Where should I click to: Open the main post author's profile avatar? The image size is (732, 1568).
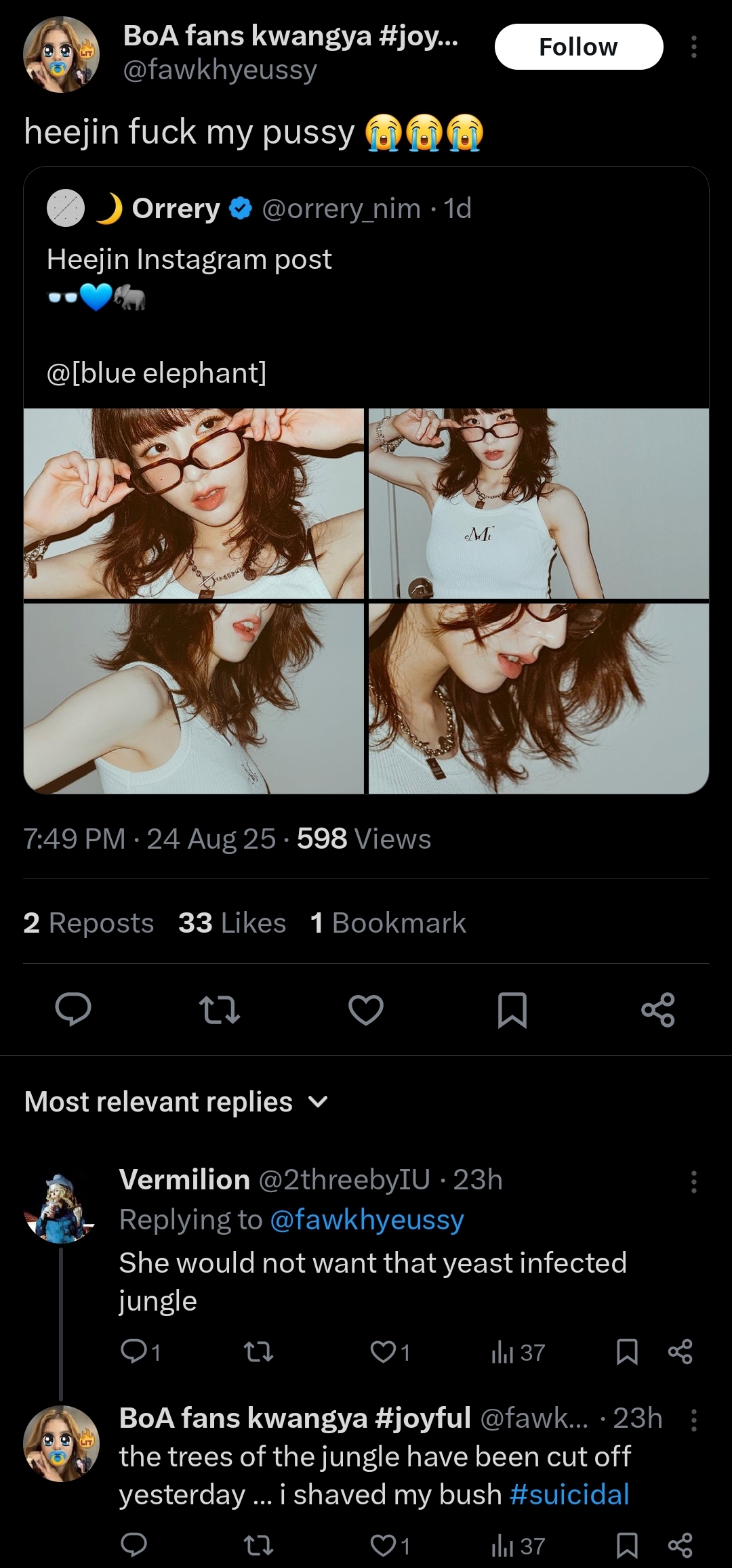pos(61,54)
